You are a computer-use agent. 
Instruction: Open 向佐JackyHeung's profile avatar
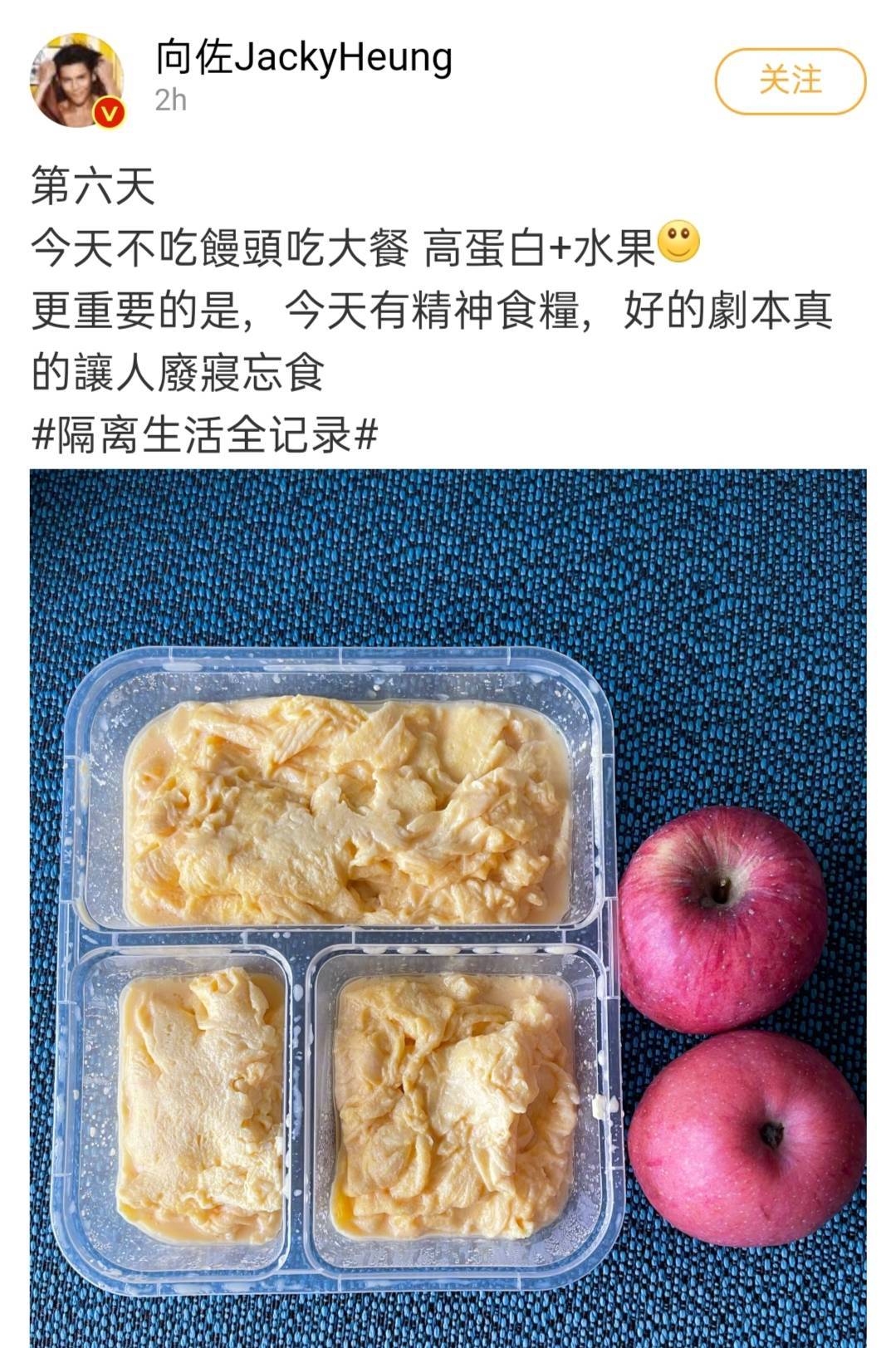pos(77,82)
